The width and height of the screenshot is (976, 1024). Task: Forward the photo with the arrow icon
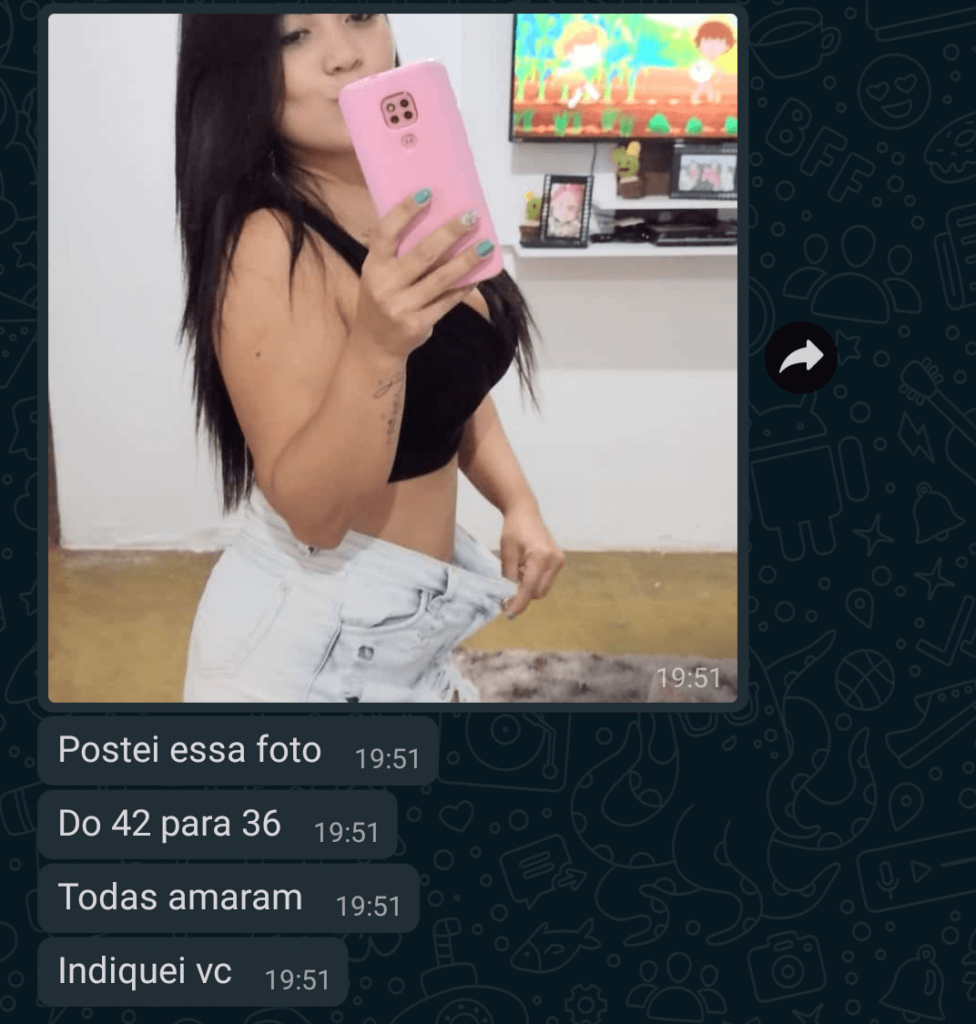click(801, 357)
